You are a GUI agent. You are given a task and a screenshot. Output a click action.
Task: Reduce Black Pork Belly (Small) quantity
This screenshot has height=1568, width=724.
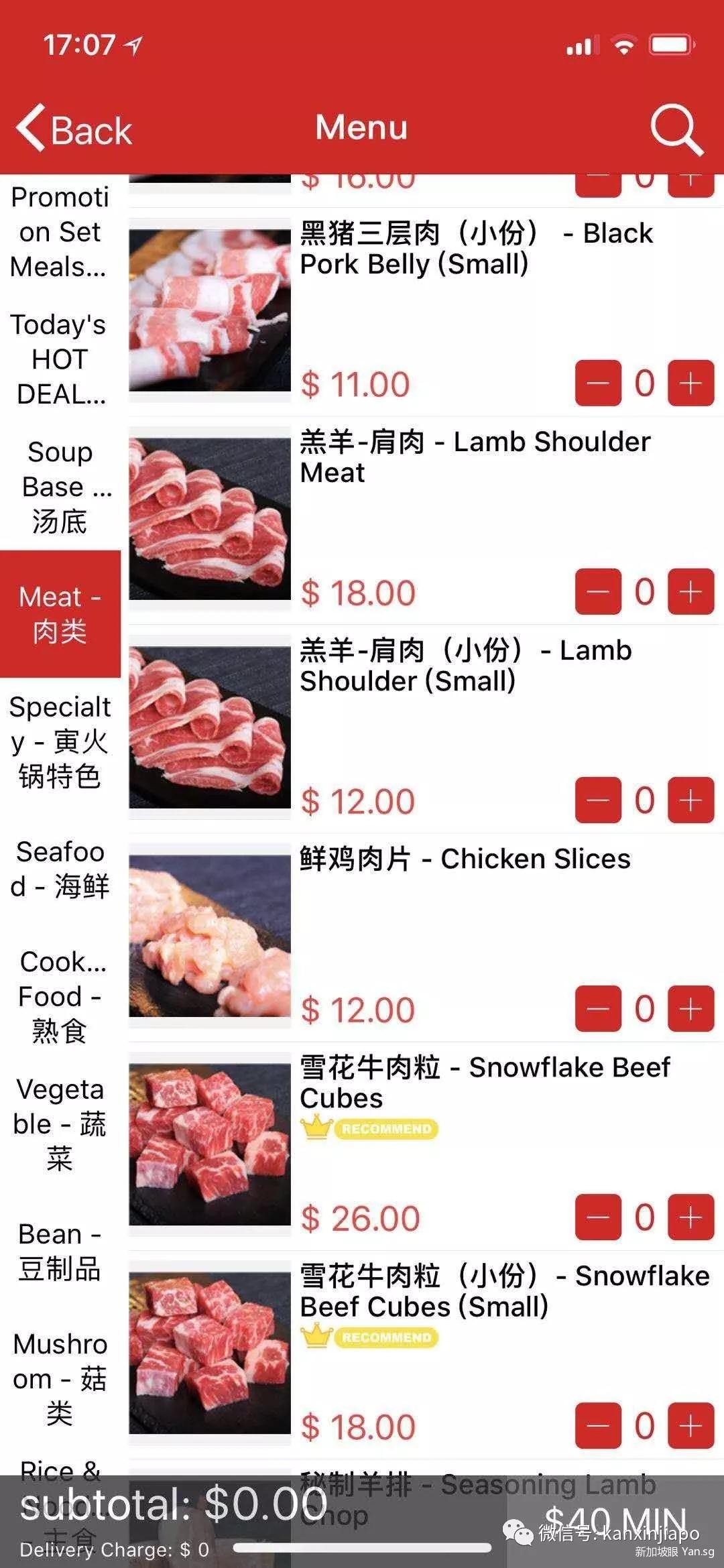pos(598,383)
